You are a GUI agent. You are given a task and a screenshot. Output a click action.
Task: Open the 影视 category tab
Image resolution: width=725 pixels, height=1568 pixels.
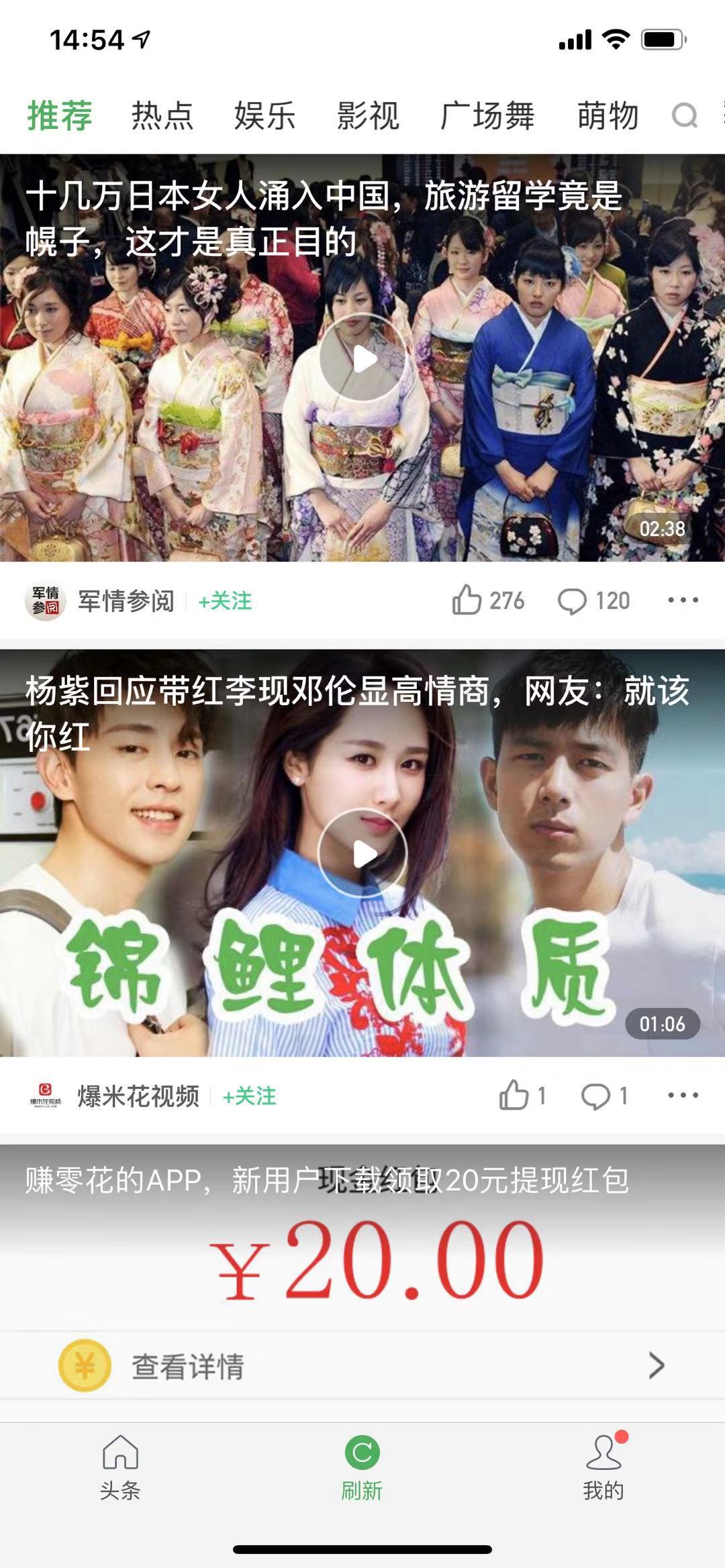368,116
